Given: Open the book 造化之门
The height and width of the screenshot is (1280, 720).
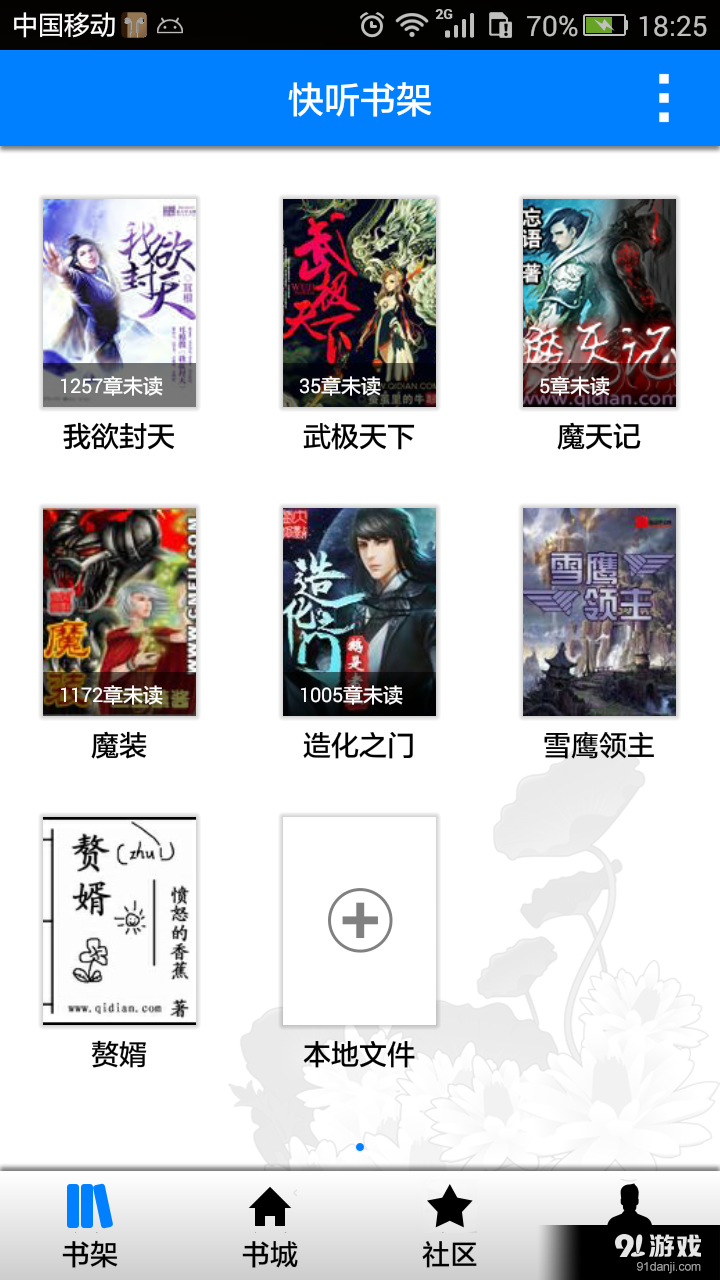Looking at the screenshot, I should (x=359, y=611).
